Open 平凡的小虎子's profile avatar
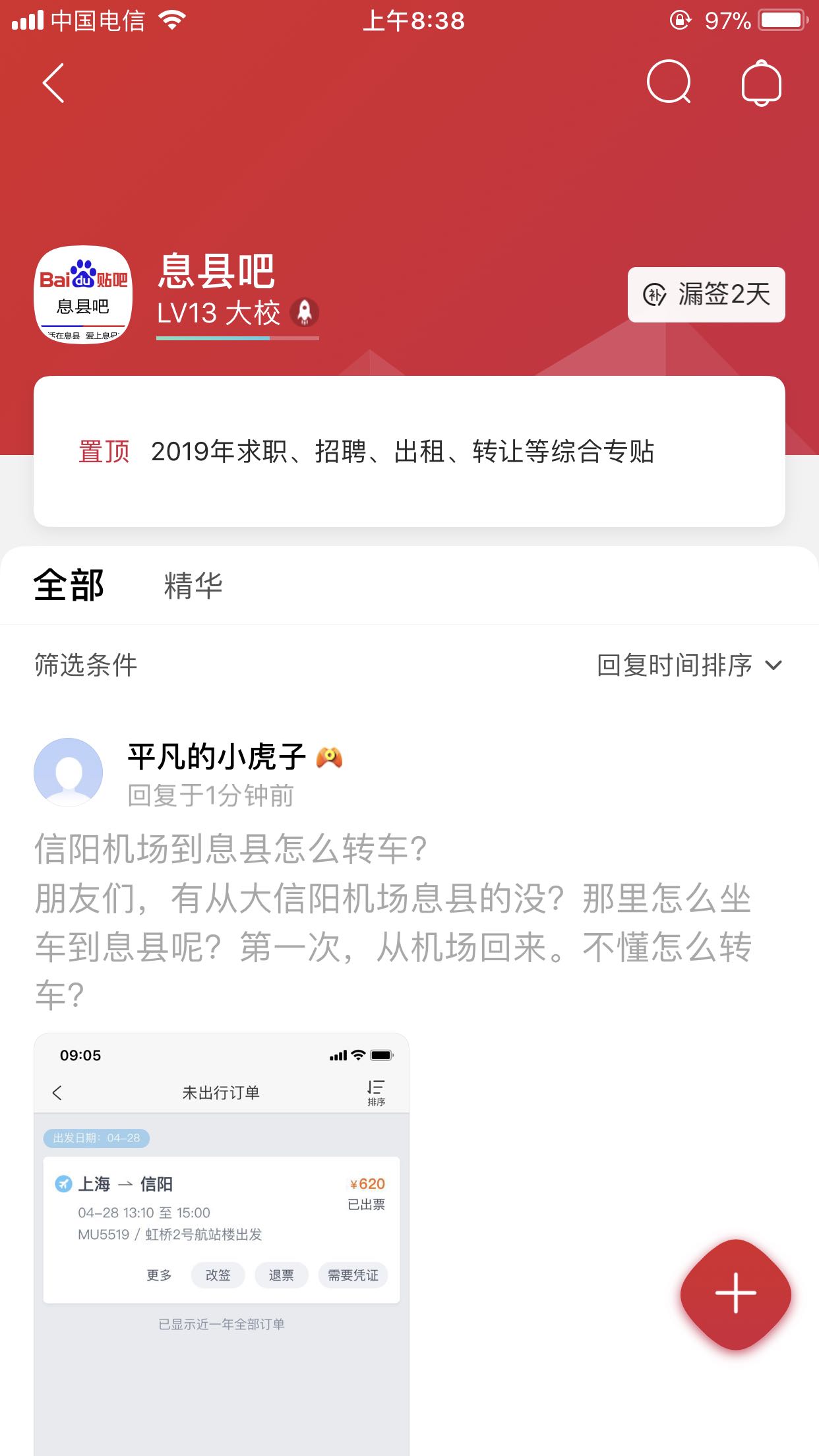Viewport: 819px width, 1456px height. [69, 772]
